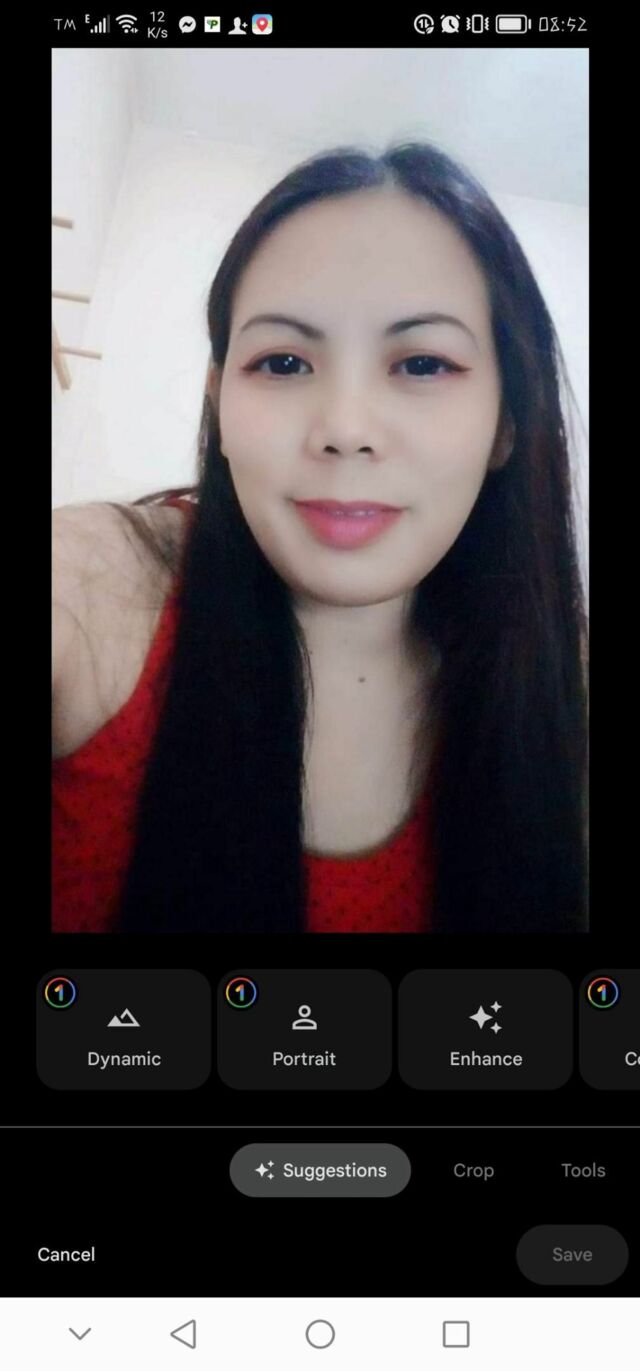640x1371 pixels.
Task: Save the edited photo
Action: tap(572, 1254)
